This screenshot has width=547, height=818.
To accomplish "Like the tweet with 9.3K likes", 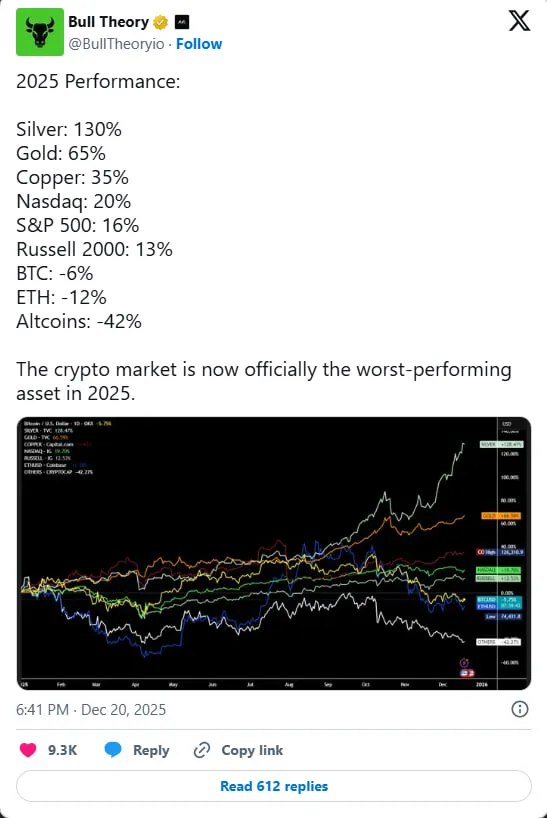I will (48, 750).
